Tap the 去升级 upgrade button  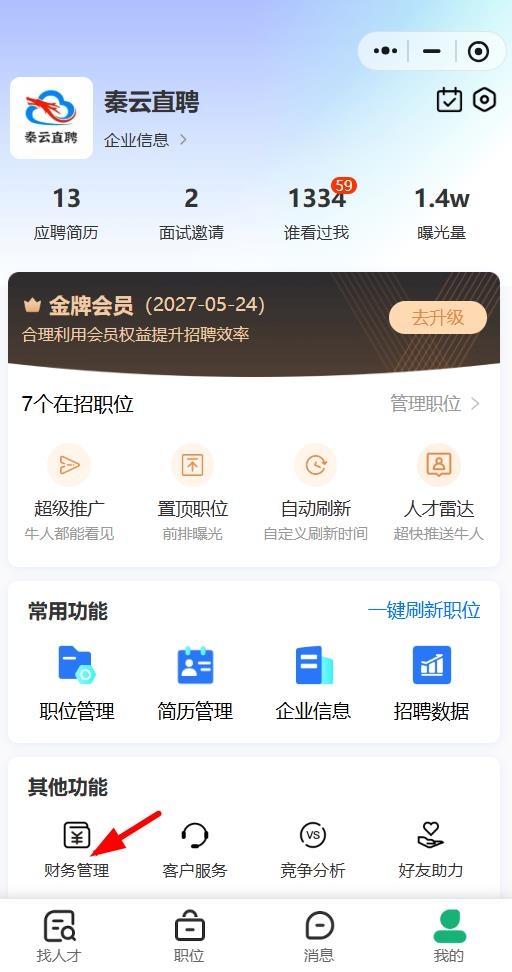click(x=438, y=318)
